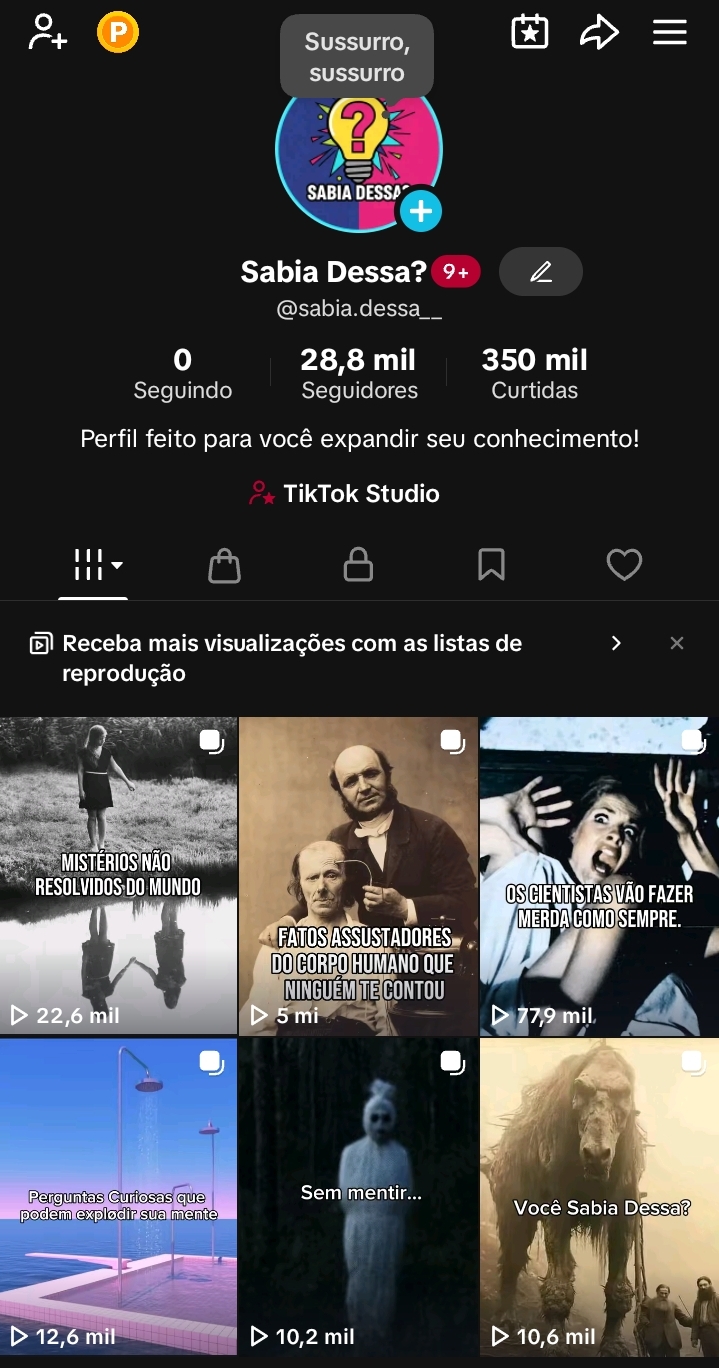
Task: Open video 'Fatos assustadores do corpo humano'
Action: (358, 875)
